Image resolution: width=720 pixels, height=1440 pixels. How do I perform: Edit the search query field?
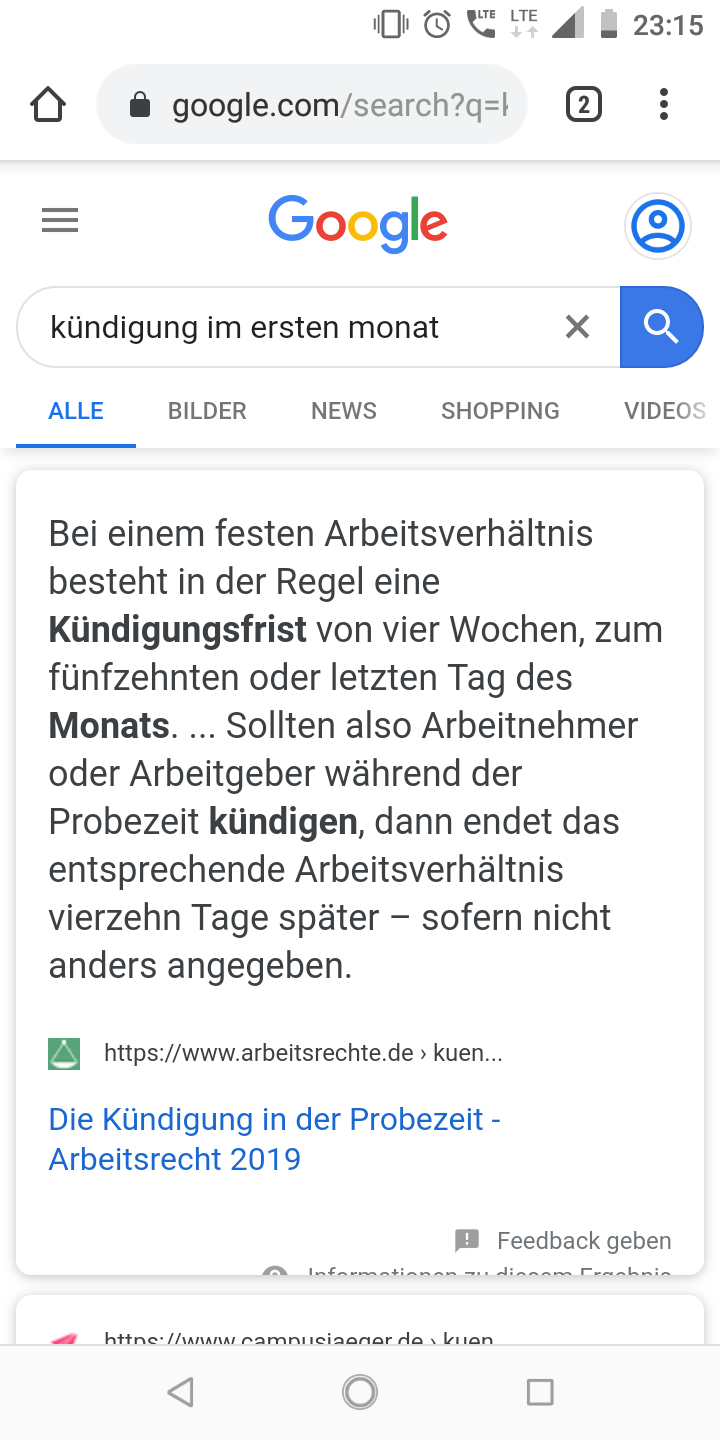[x=290, y=327]
